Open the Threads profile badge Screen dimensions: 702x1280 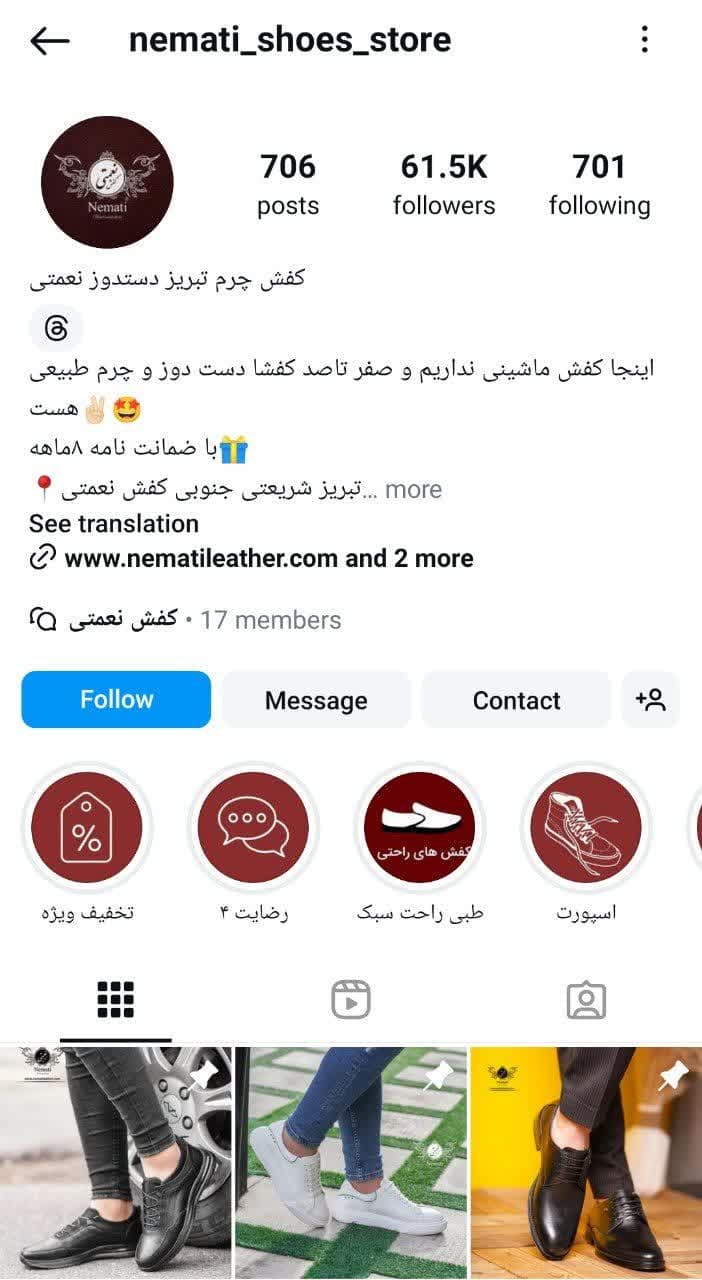[x=57, y=328]
